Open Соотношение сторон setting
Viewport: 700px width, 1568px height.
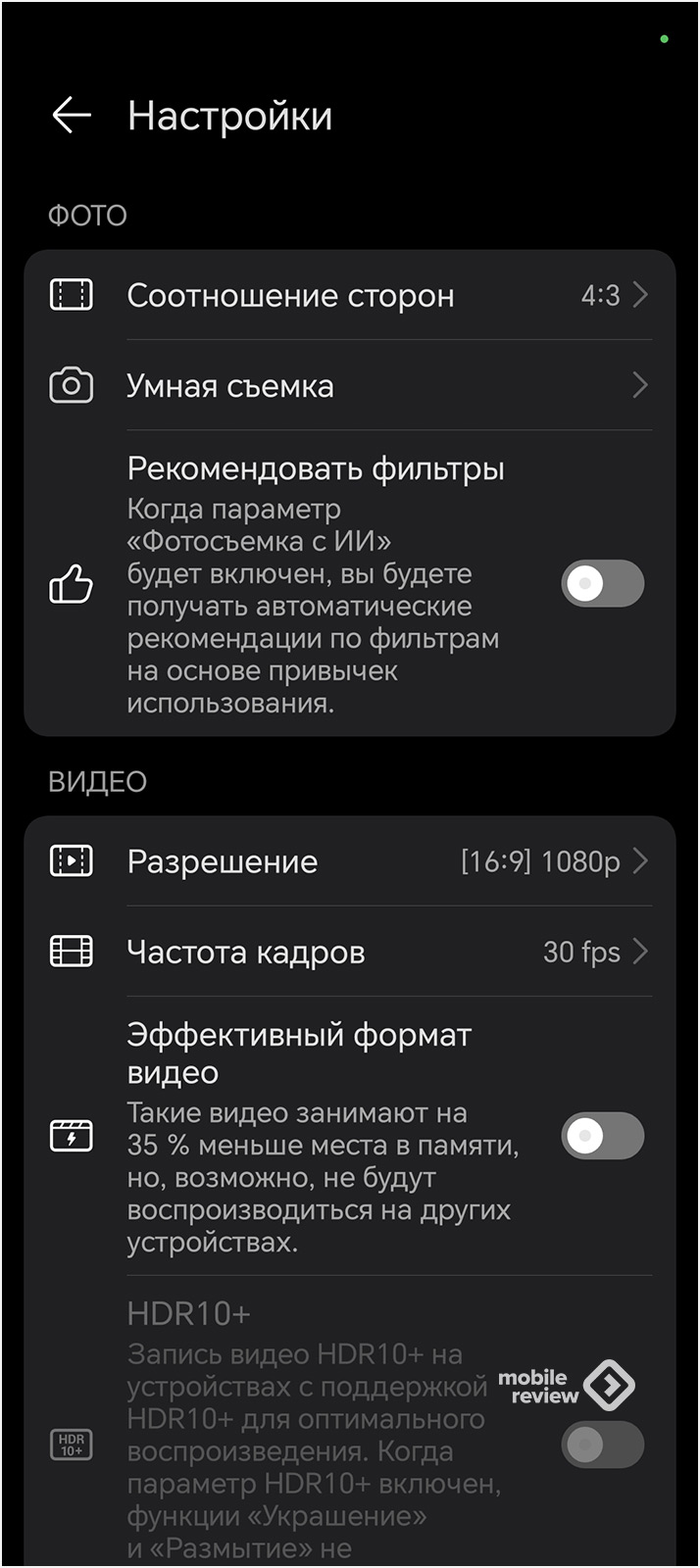tap(349, 295)
